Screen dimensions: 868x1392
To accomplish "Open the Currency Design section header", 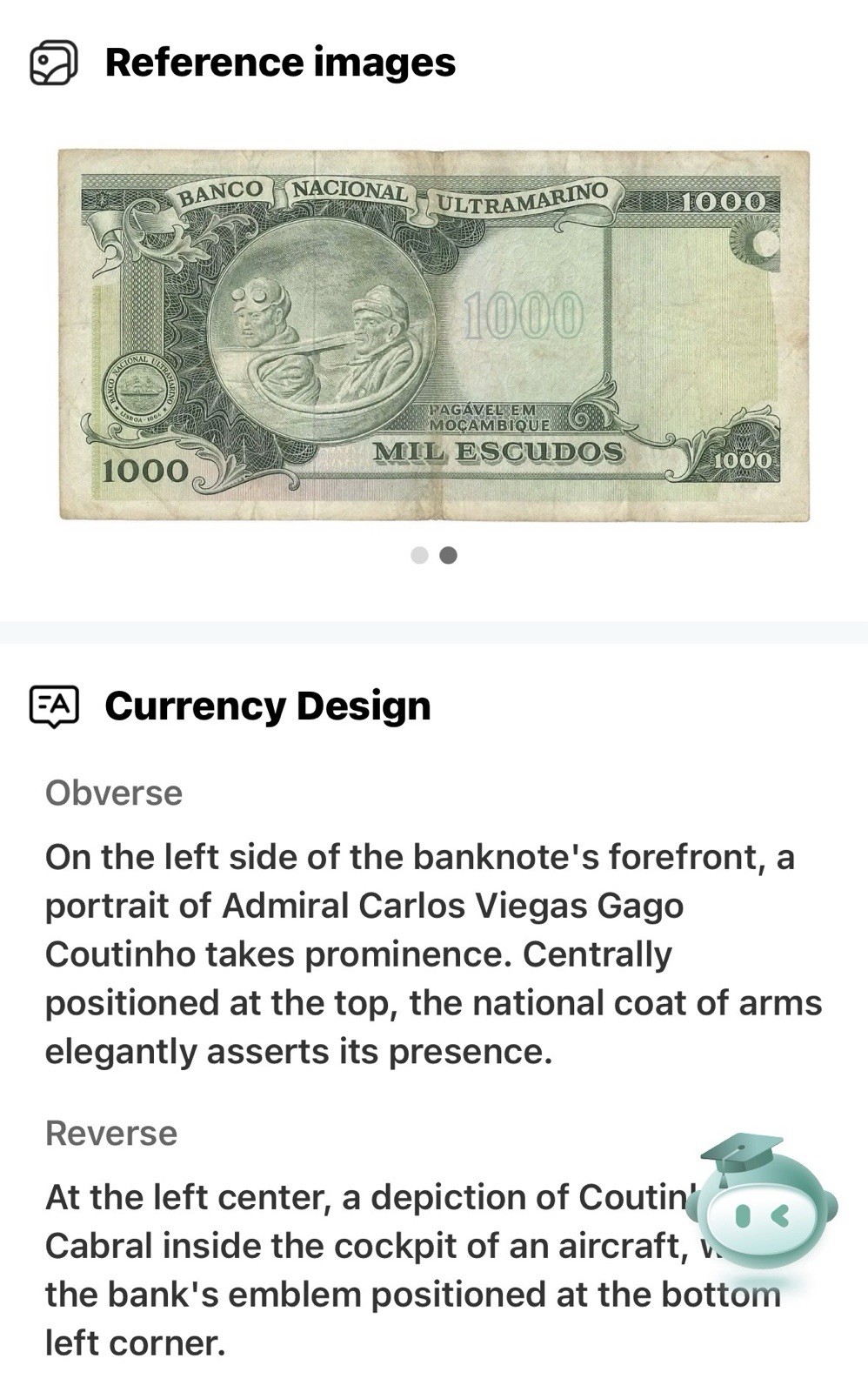I will (268, 706).
